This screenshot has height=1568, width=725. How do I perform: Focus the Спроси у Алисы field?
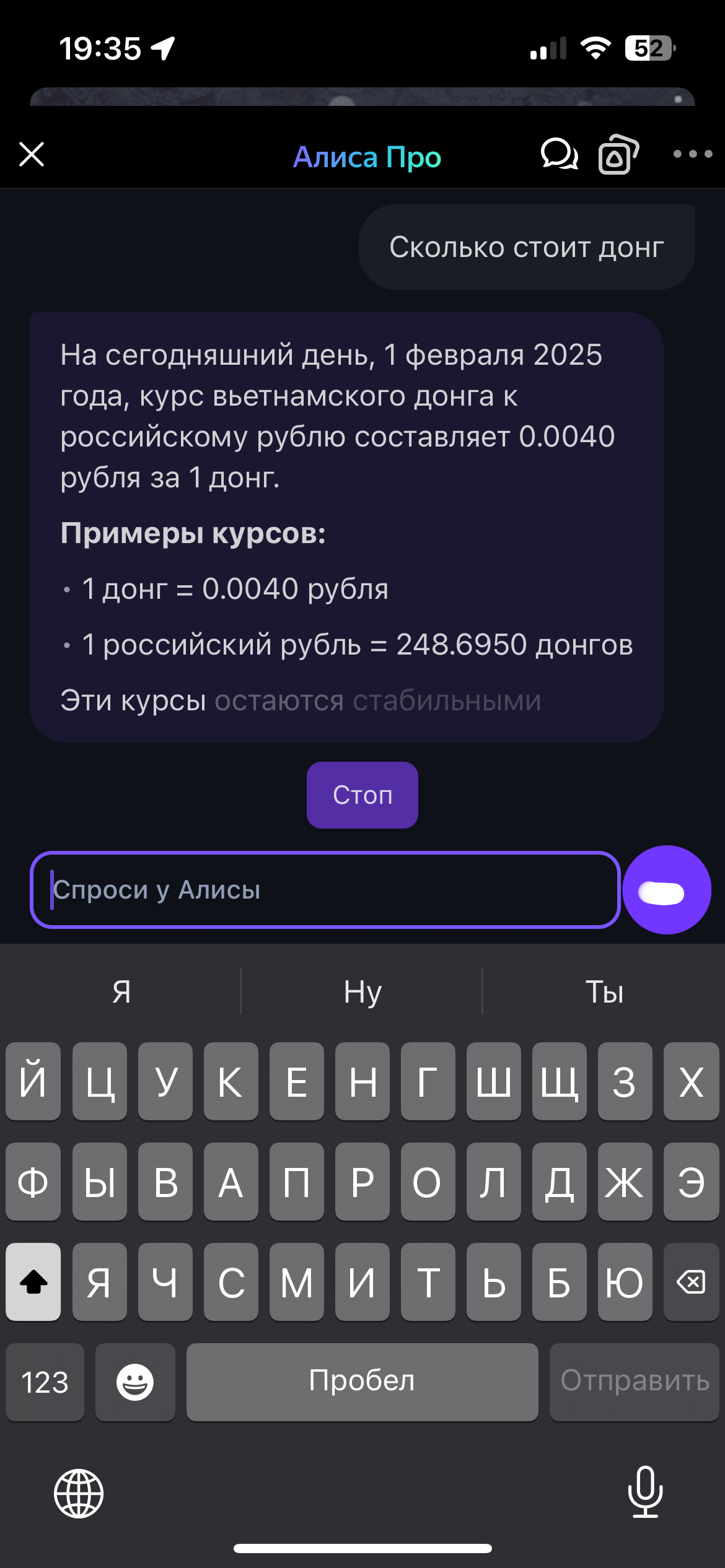coord(325,890)
